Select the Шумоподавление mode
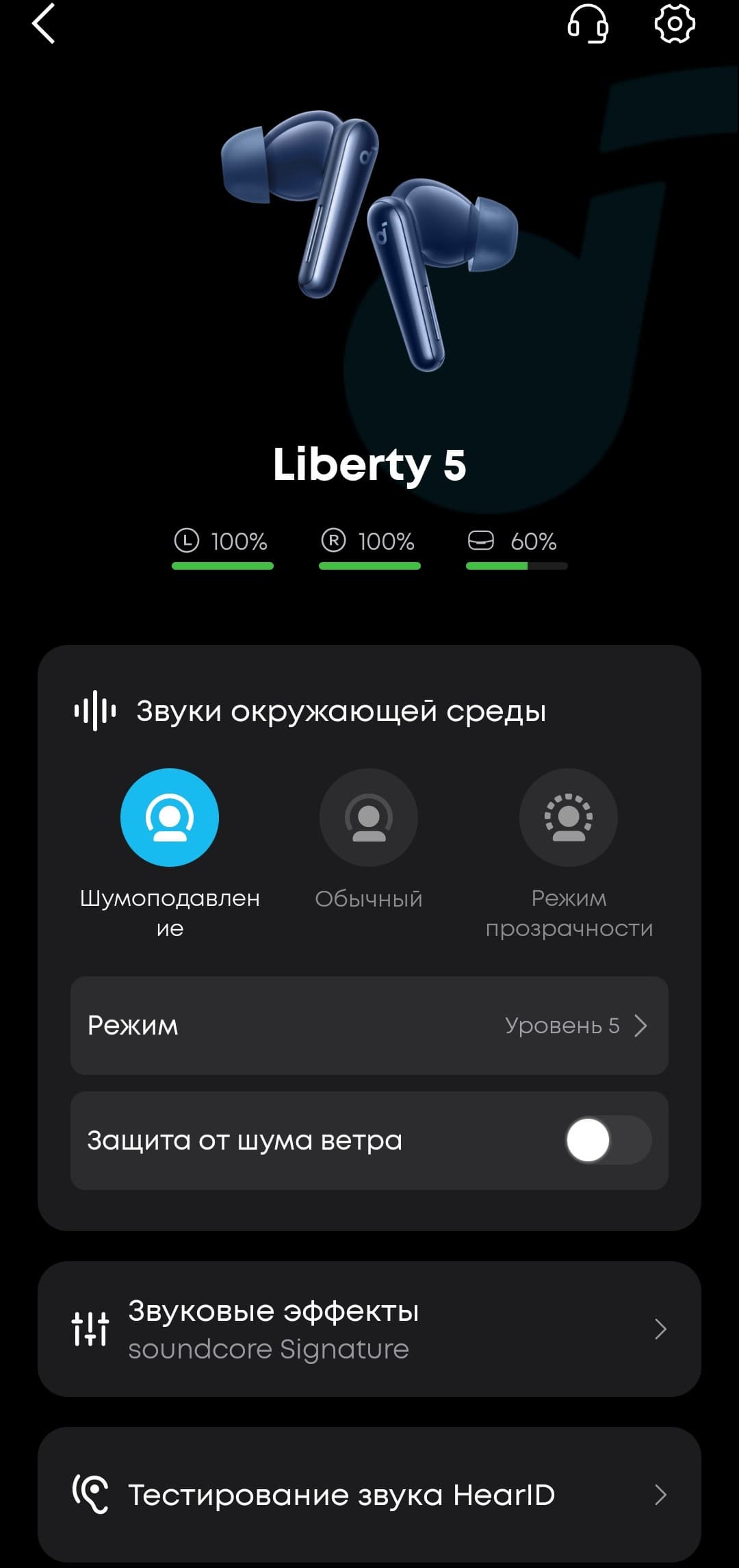The image size is (739, 1568). 170,818
